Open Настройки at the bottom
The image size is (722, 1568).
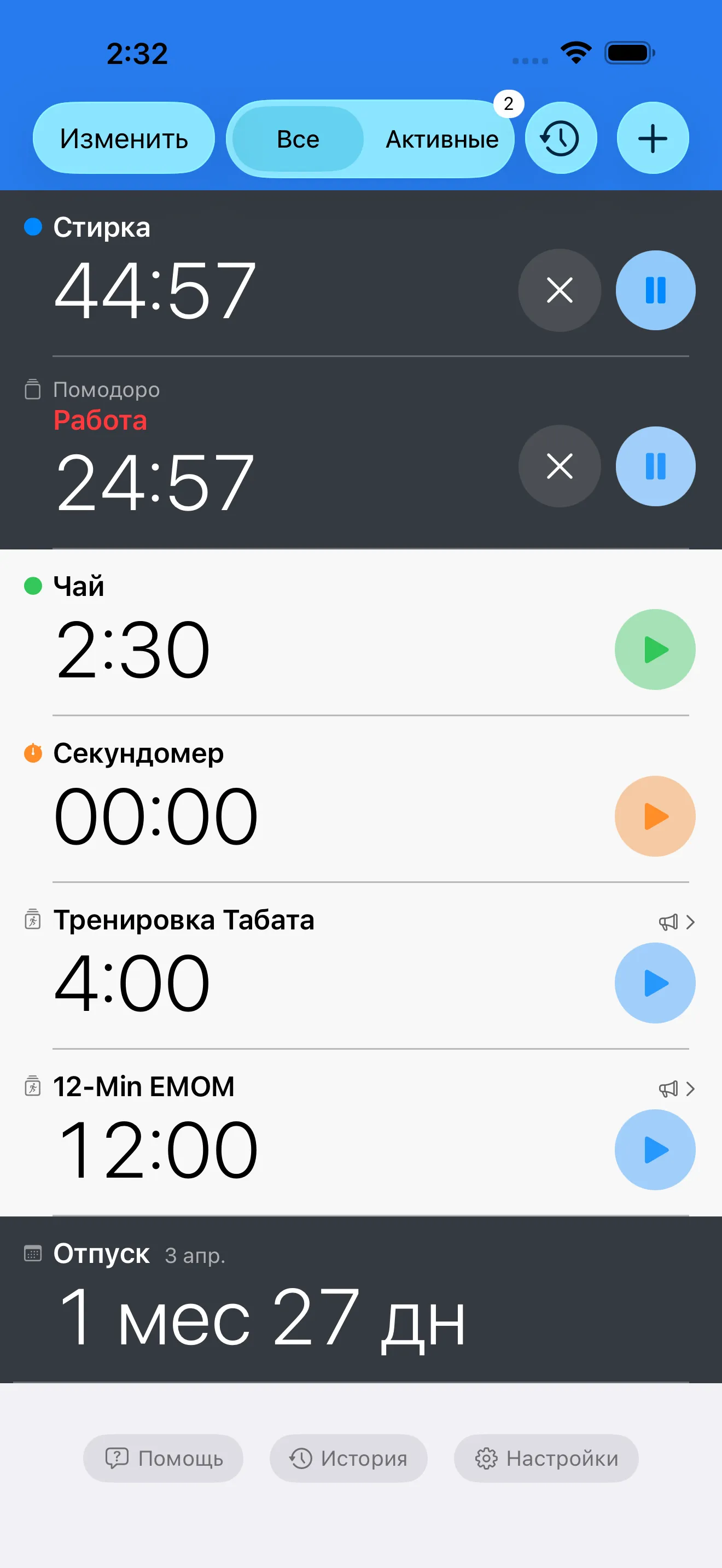tap(545, 1458)
